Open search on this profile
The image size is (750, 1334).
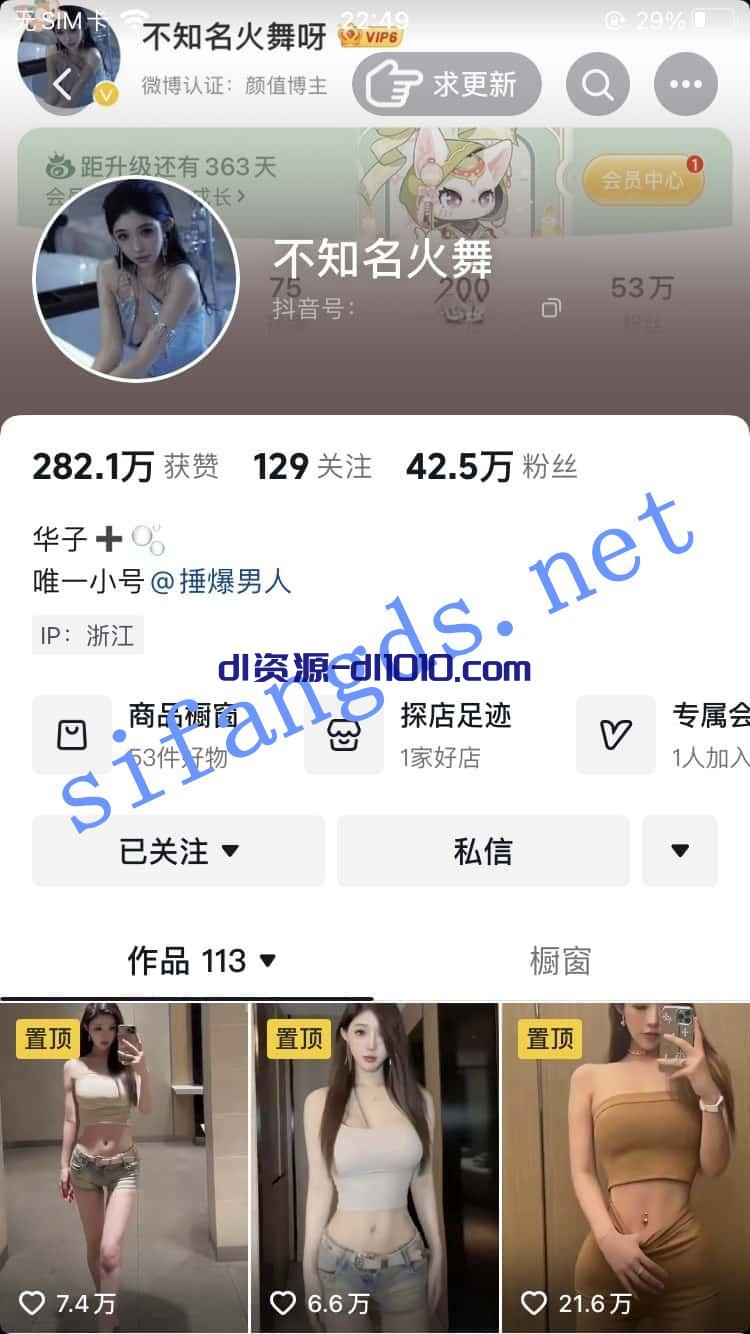[598, 85]
